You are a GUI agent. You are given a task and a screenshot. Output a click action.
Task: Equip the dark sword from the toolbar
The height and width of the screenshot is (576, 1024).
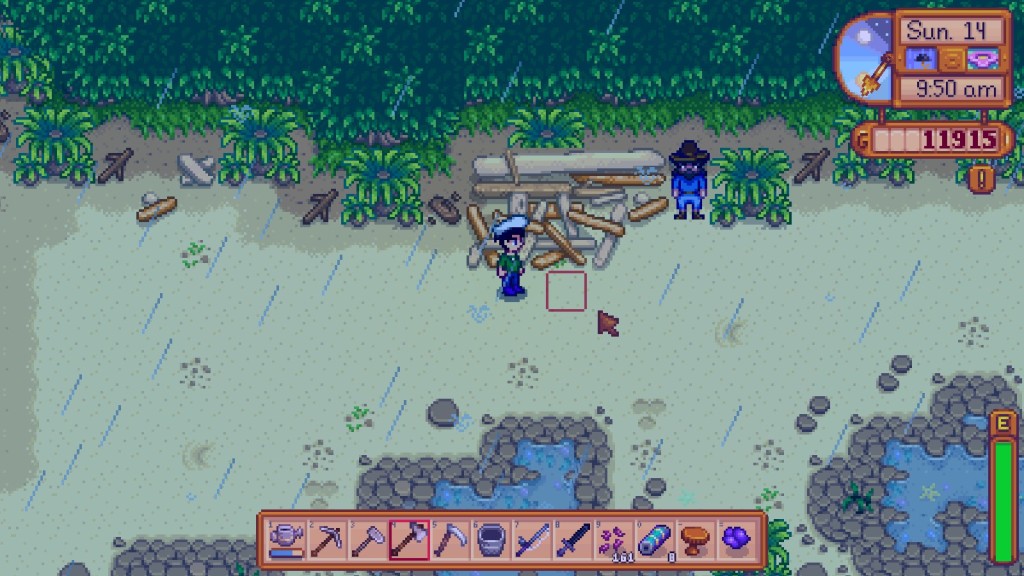573,541
